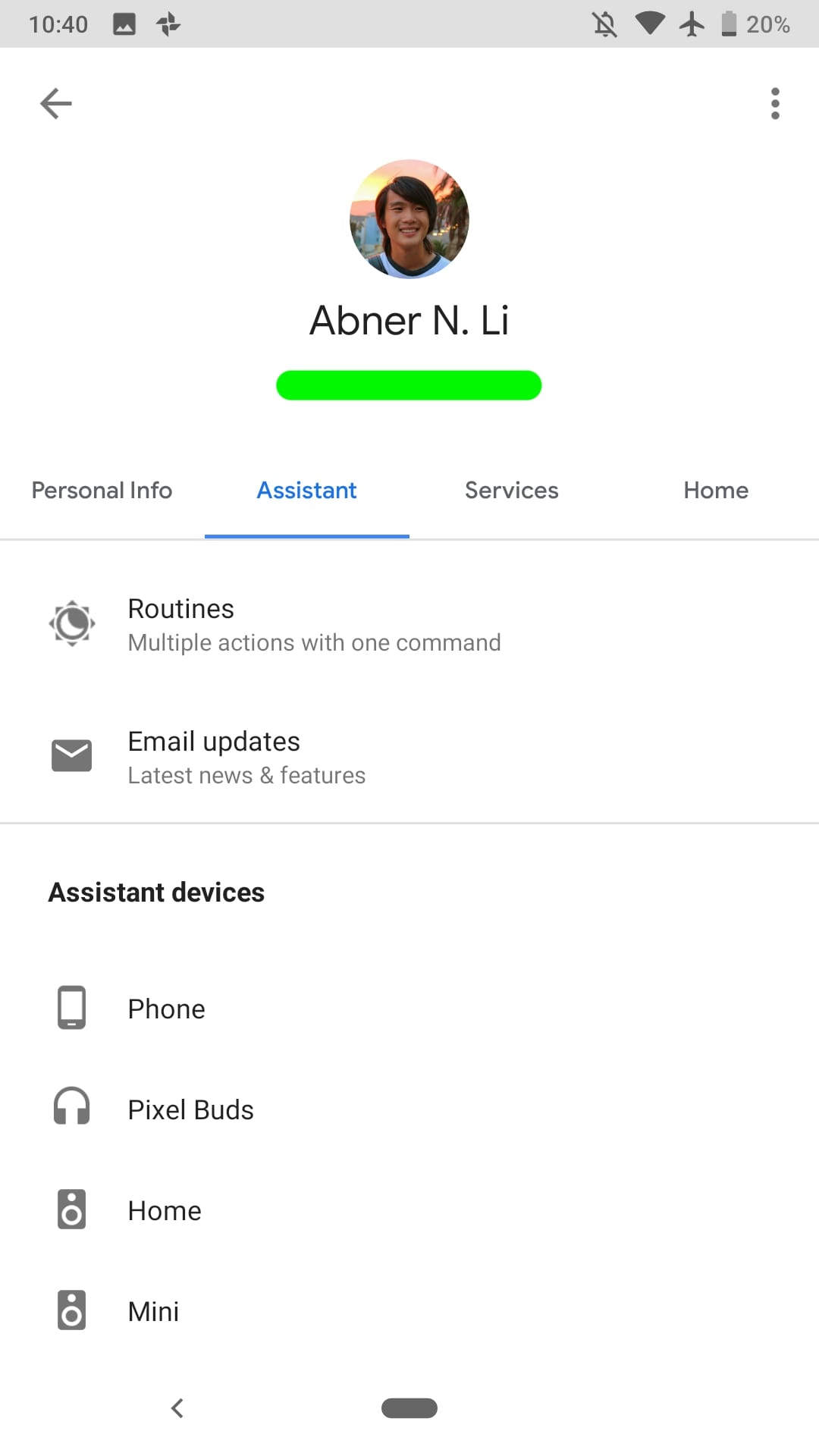
Task: Open the three-dot overflow menu
Action: tap(775, 104)
